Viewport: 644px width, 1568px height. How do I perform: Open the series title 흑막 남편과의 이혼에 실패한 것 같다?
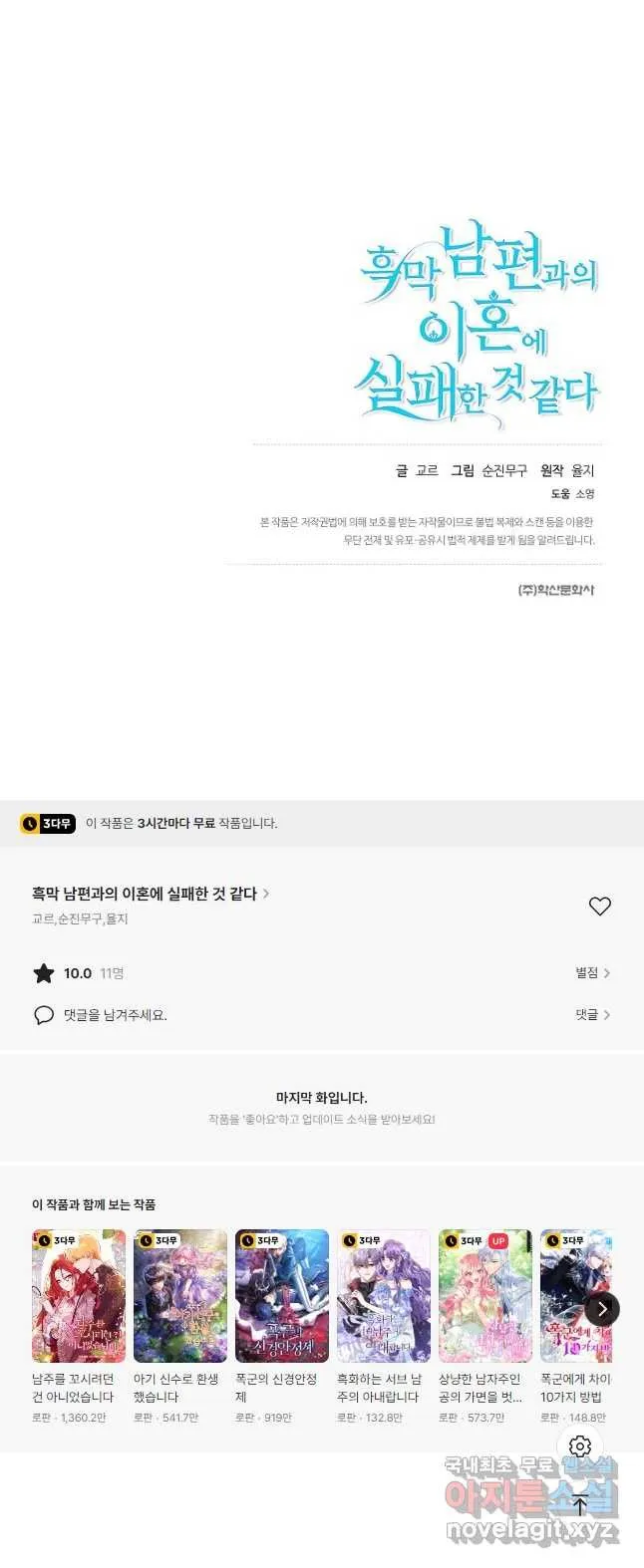(150, 894)
